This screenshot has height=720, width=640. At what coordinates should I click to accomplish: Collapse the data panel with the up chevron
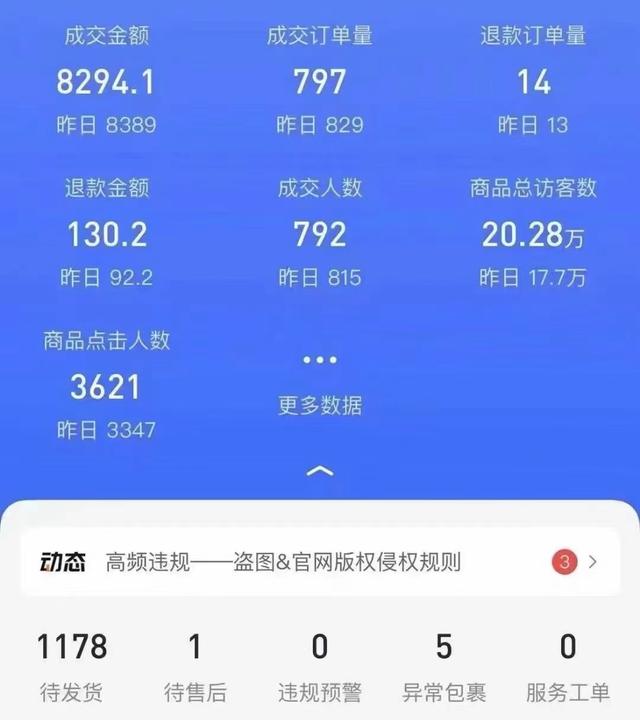[x=319, y=471]
